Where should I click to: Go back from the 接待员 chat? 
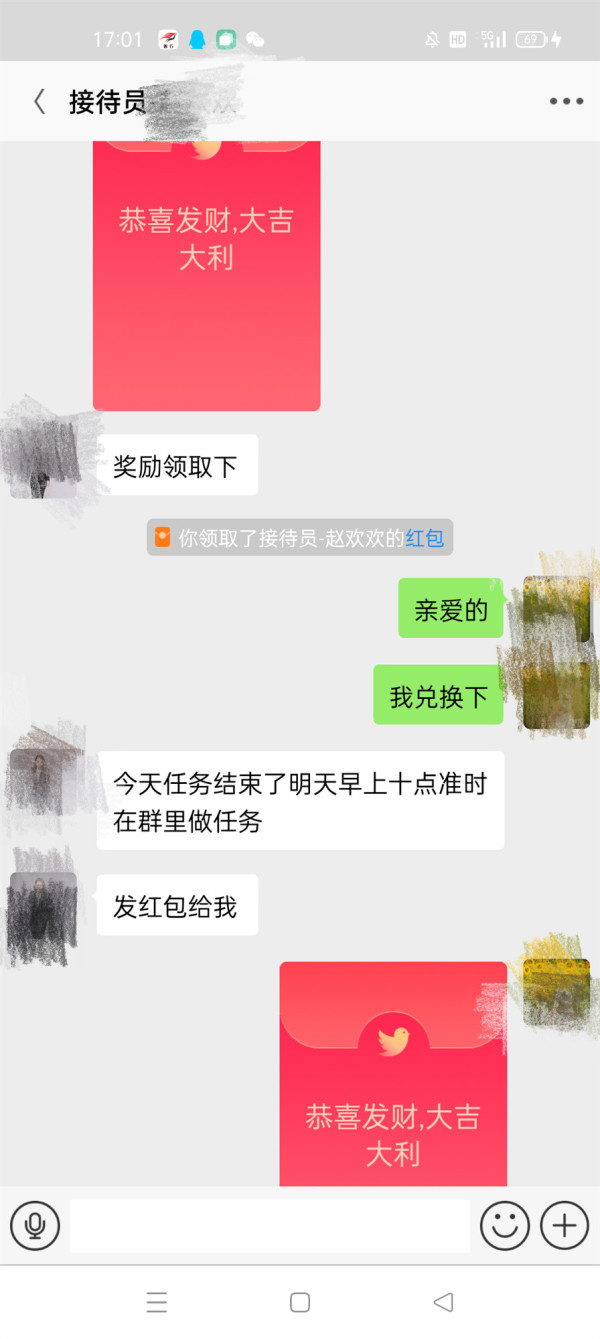pos(40,101)
